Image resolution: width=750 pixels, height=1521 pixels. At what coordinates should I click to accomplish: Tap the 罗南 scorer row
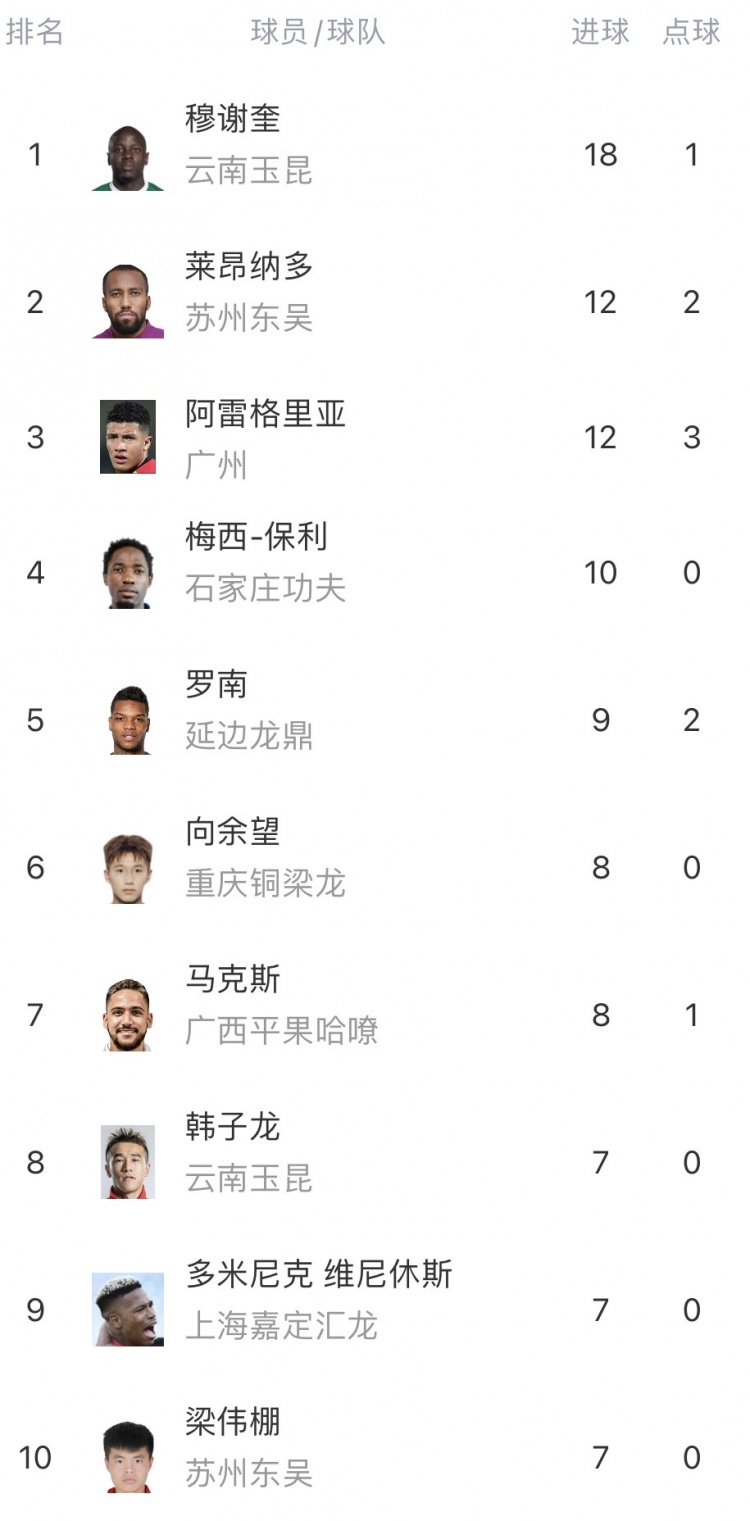pyautogui.click(x=216, y=686)
